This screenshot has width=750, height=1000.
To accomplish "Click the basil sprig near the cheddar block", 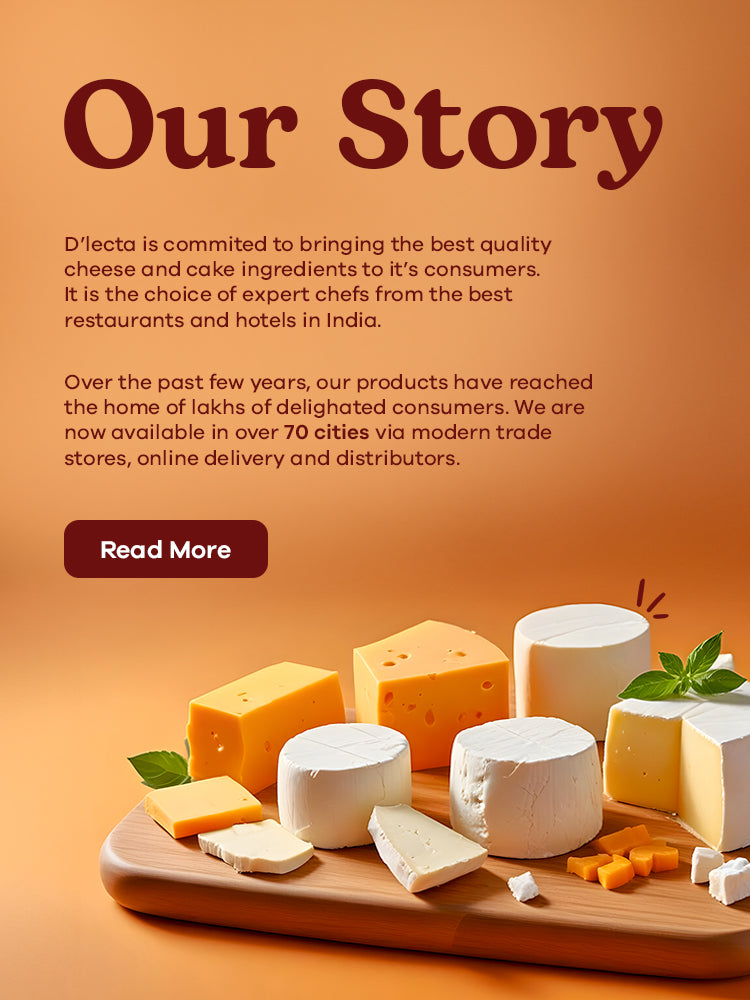I will (x=163, y=766).
